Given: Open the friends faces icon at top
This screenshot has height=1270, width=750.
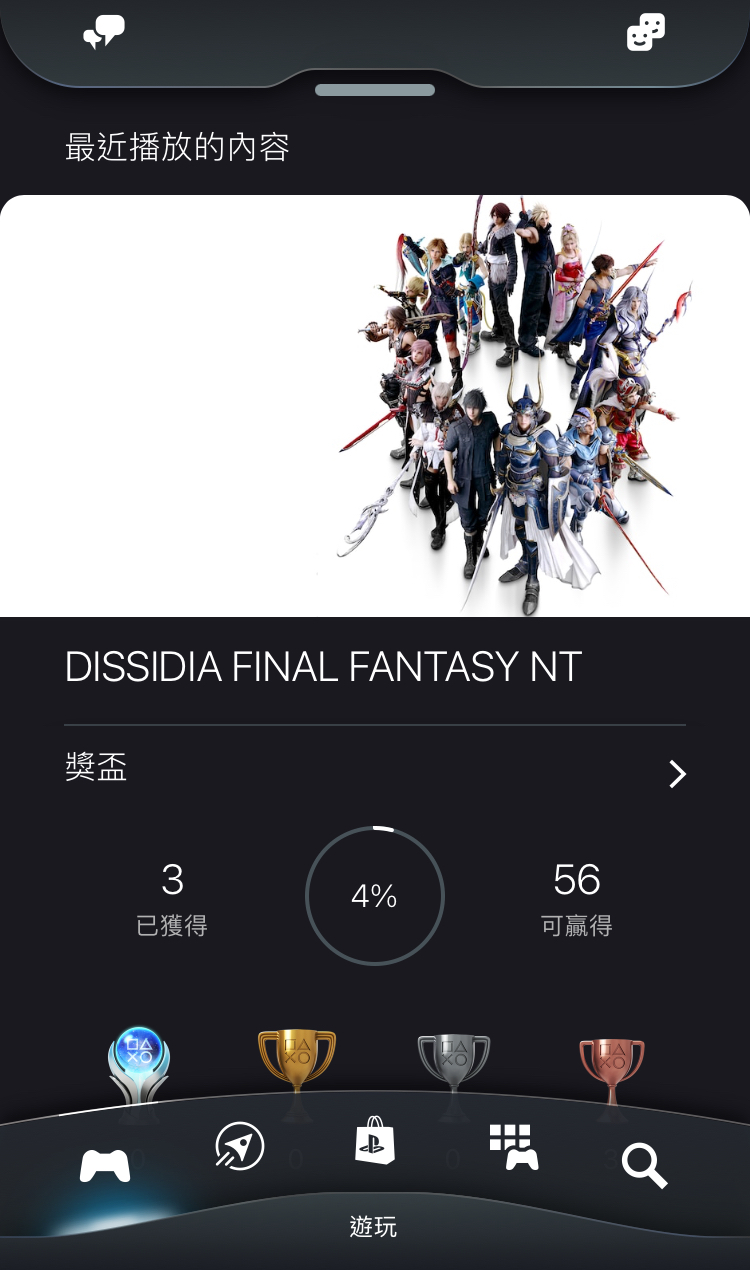Looking at the screenshot, I should [646, 33].
